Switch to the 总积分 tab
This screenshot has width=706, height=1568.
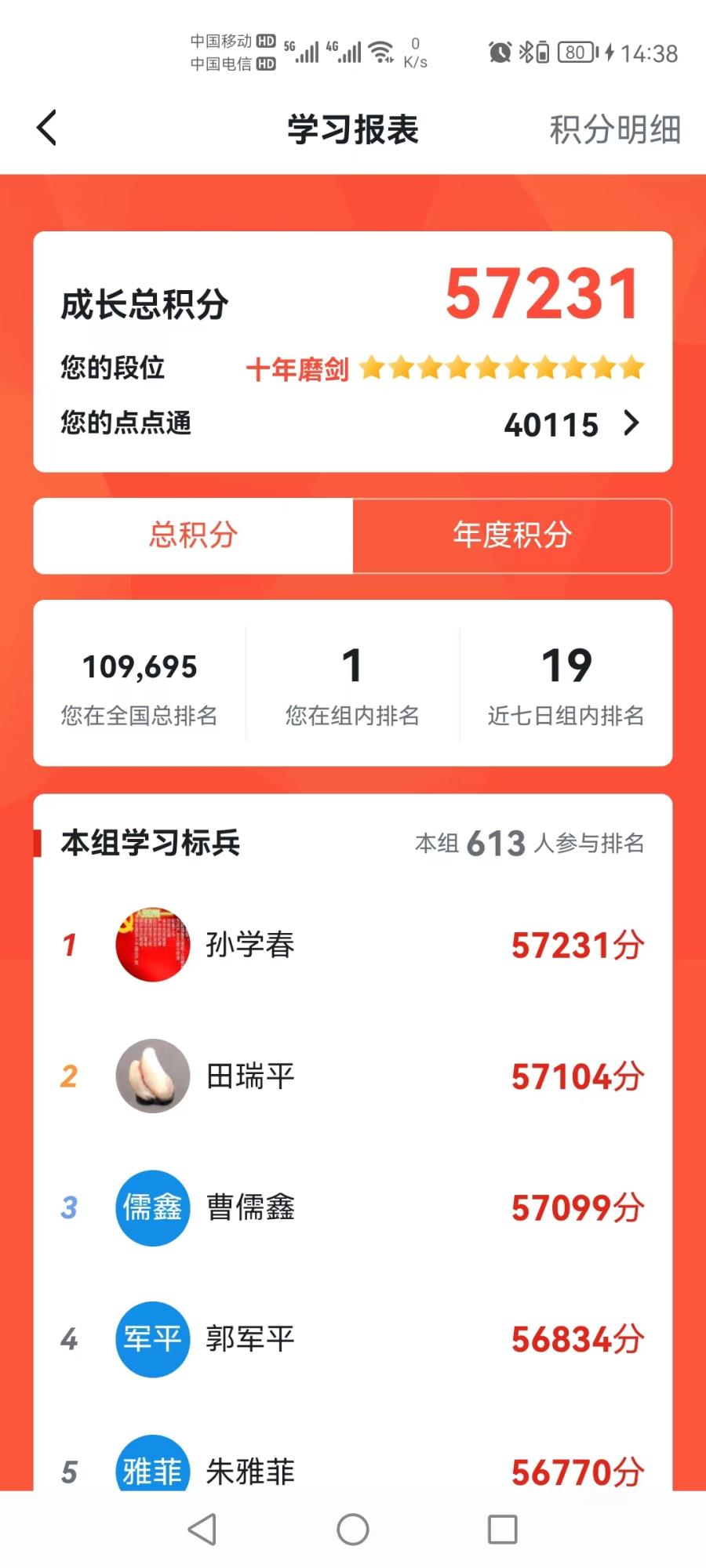[x=194, y=535]
